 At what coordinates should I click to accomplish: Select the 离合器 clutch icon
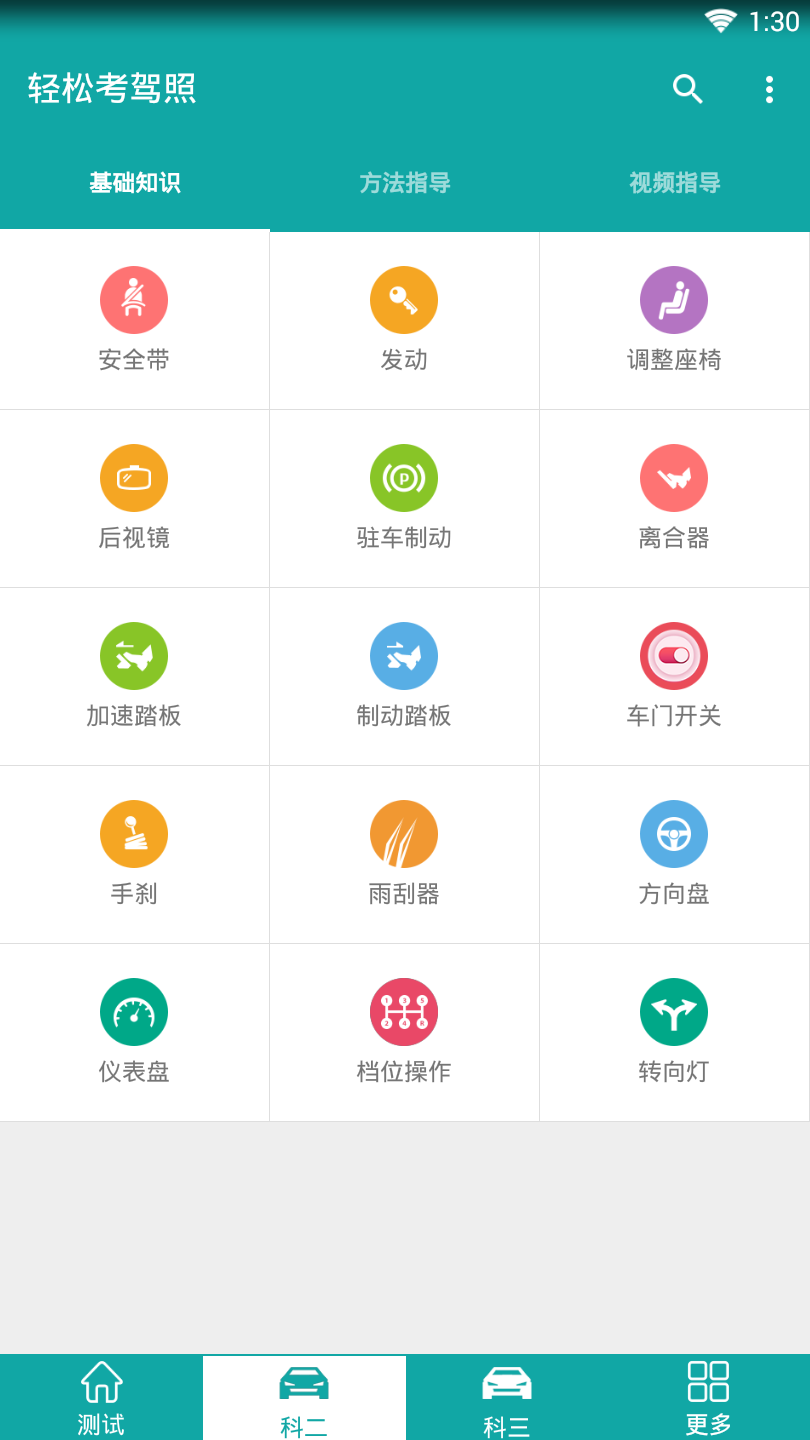coord(674,478)
